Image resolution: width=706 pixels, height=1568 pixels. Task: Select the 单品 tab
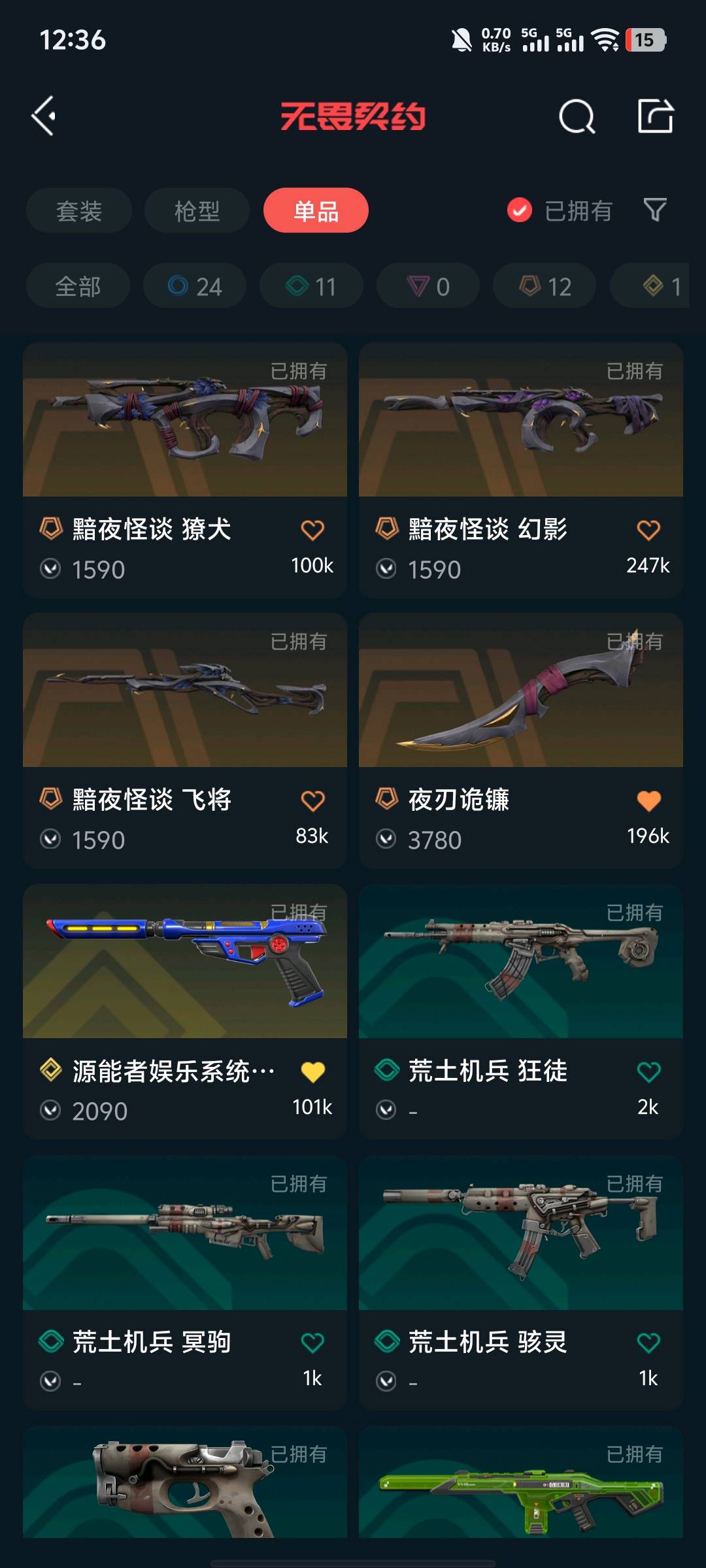pyautogui.click(x=316, y=211)
